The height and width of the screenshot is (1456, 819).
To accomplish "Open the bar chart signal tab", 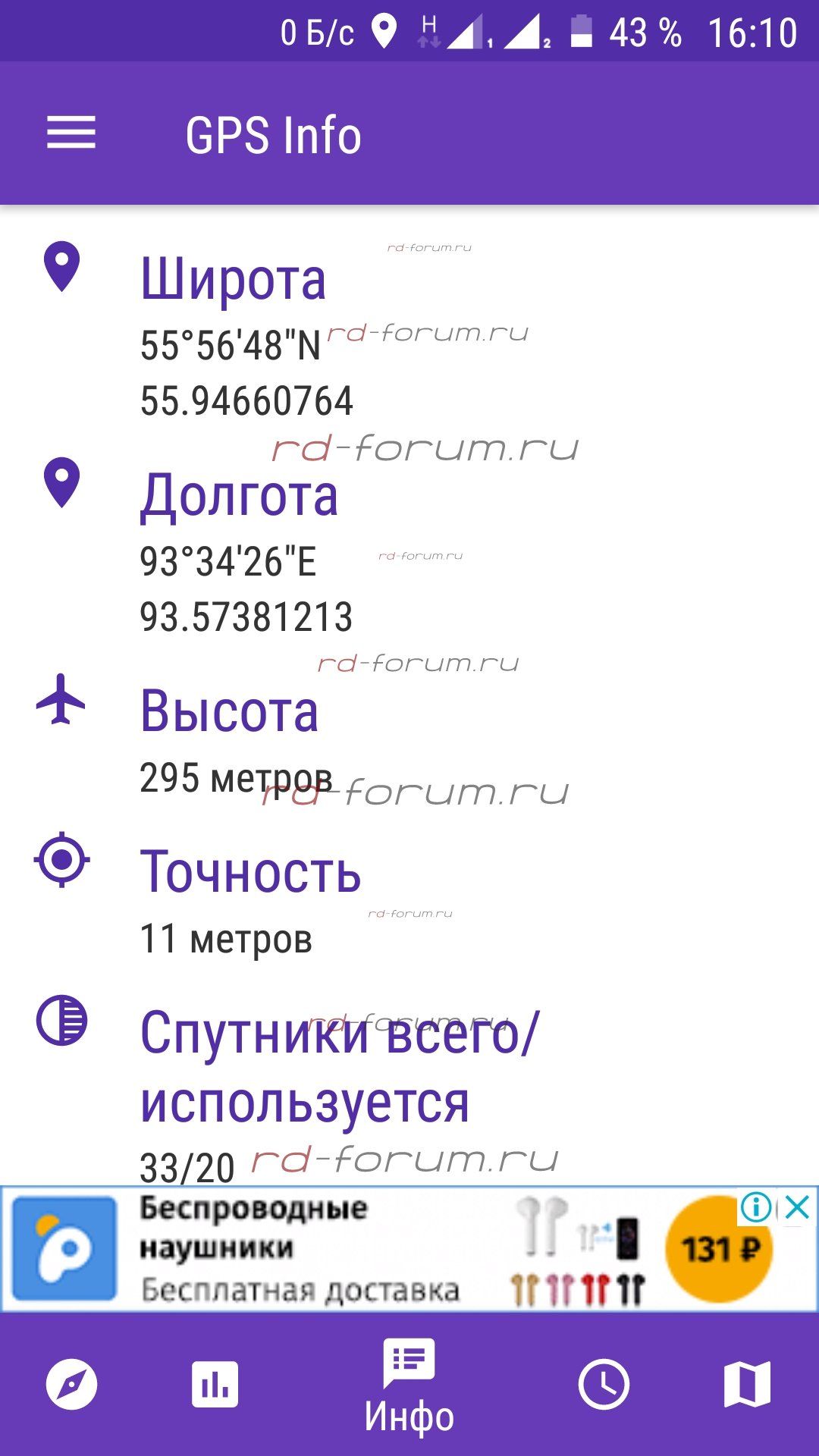I will 215,1384.
